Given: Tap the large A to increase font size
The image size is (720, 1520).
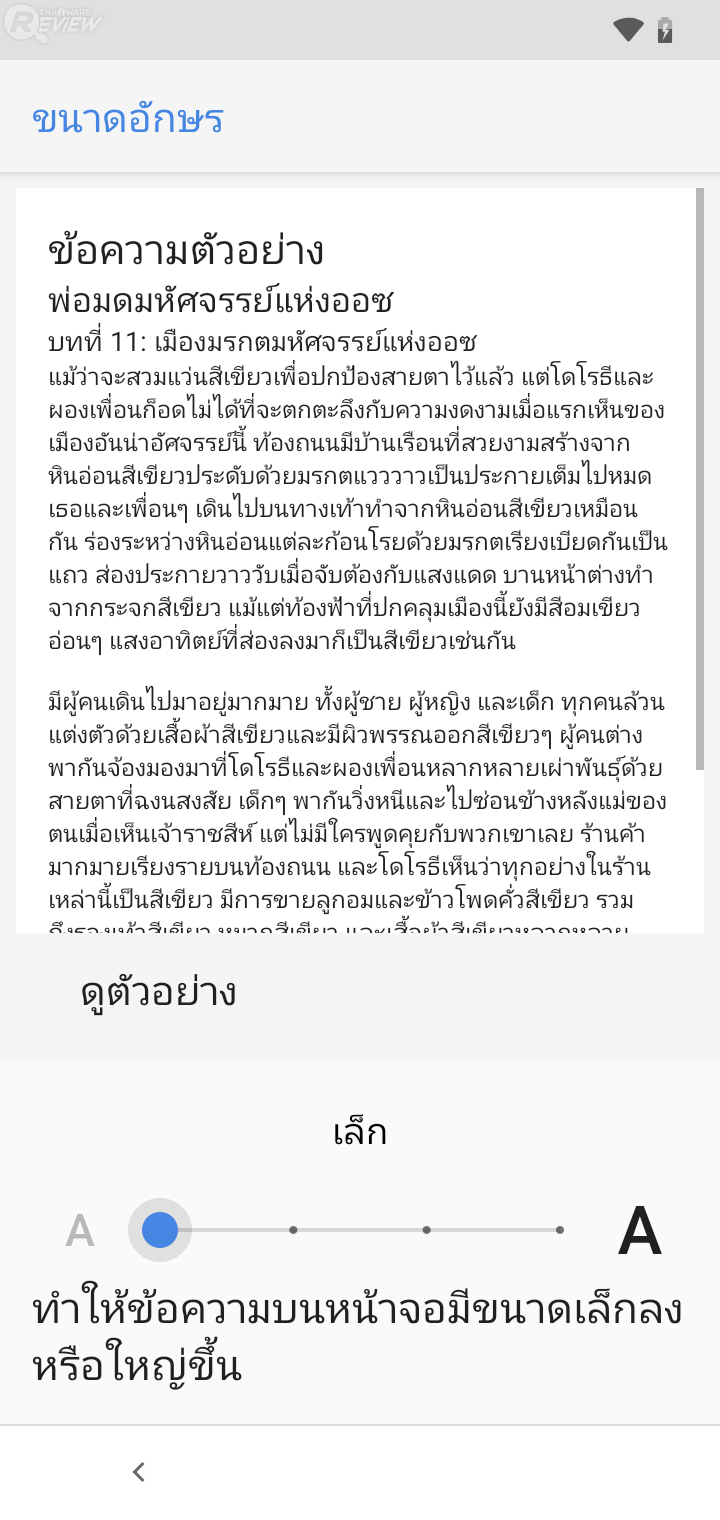Looking at the screenshot, I should coord(640,1230).
